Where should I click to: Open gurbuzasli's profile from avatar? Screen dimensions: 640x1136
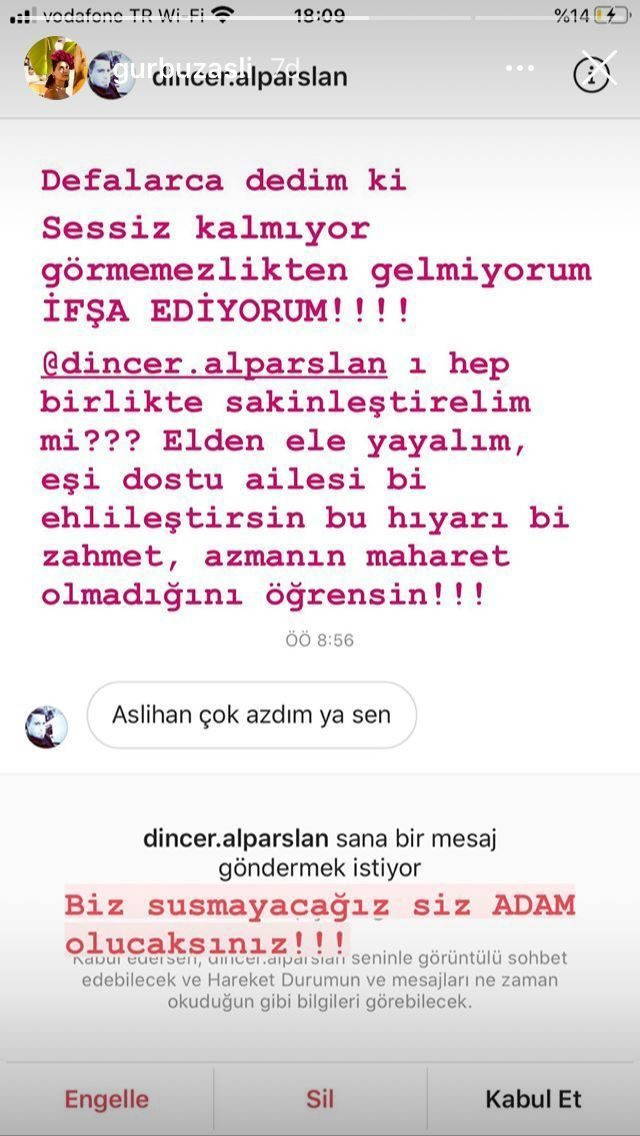click(56, 68)
